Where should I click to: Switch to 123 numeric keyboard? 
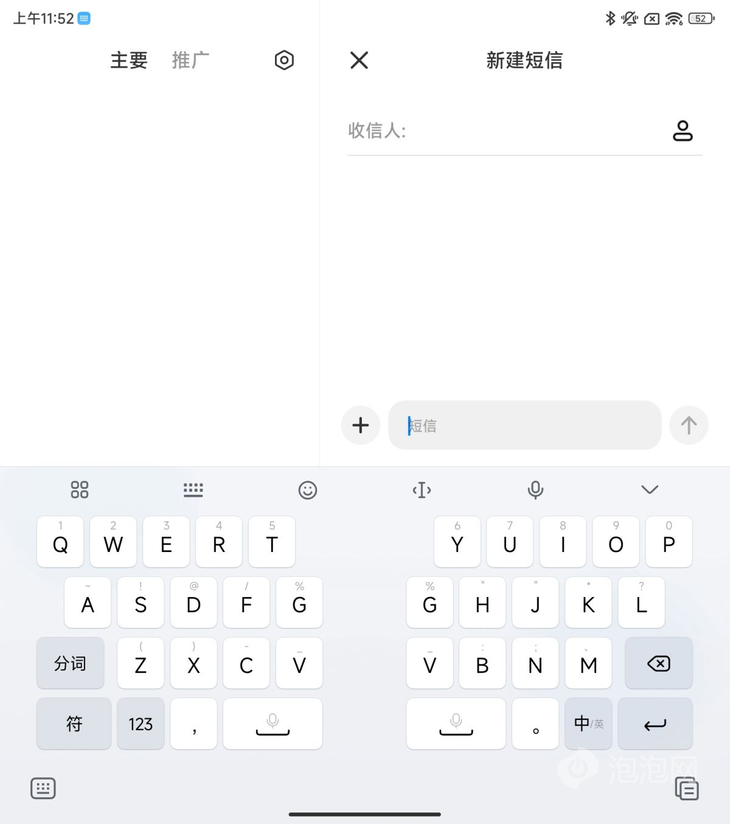tap(141, 724)
